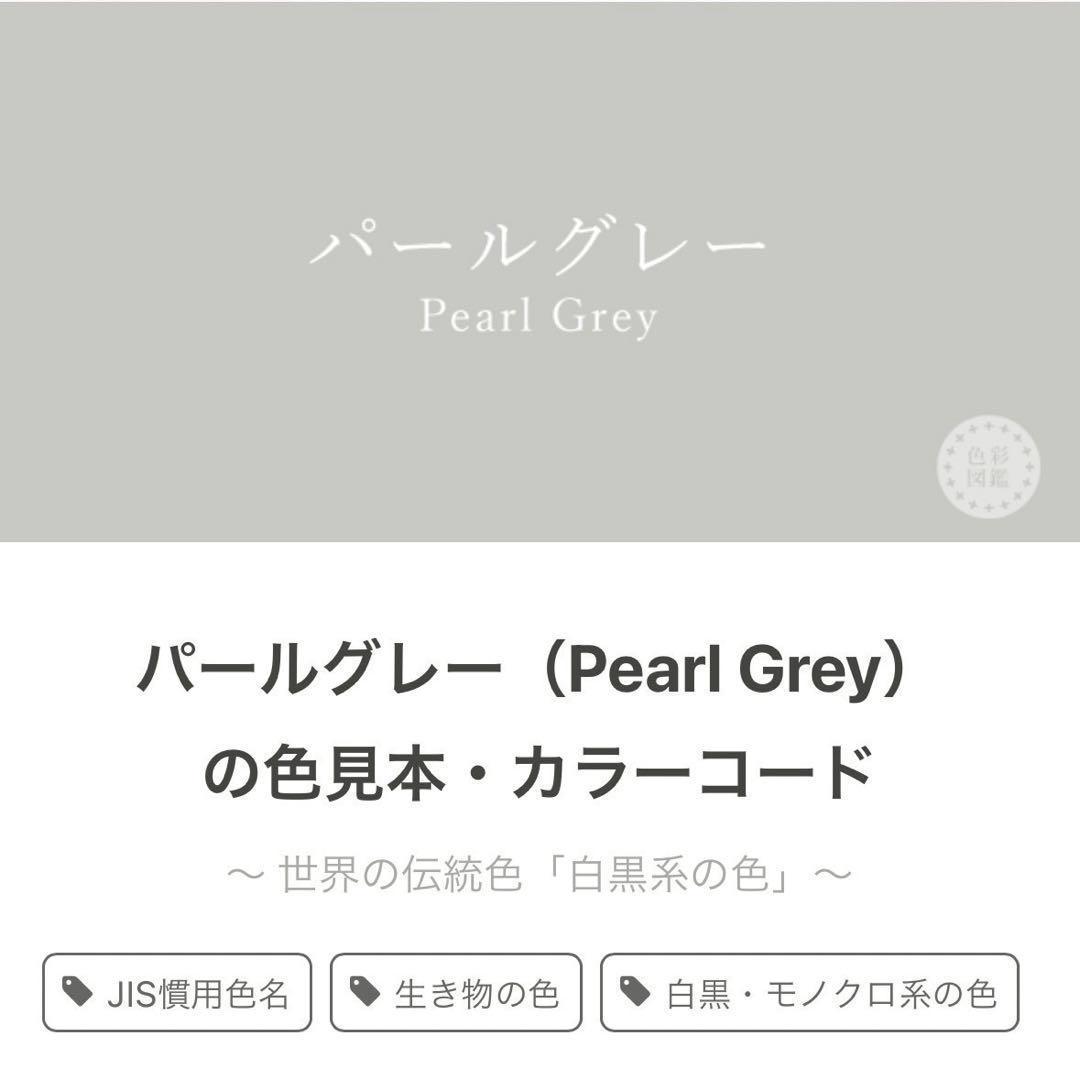This screenshot has height=1080, width=1080.
Task: Select the 生き物の色 tag chip
Action: click(456, 993)
